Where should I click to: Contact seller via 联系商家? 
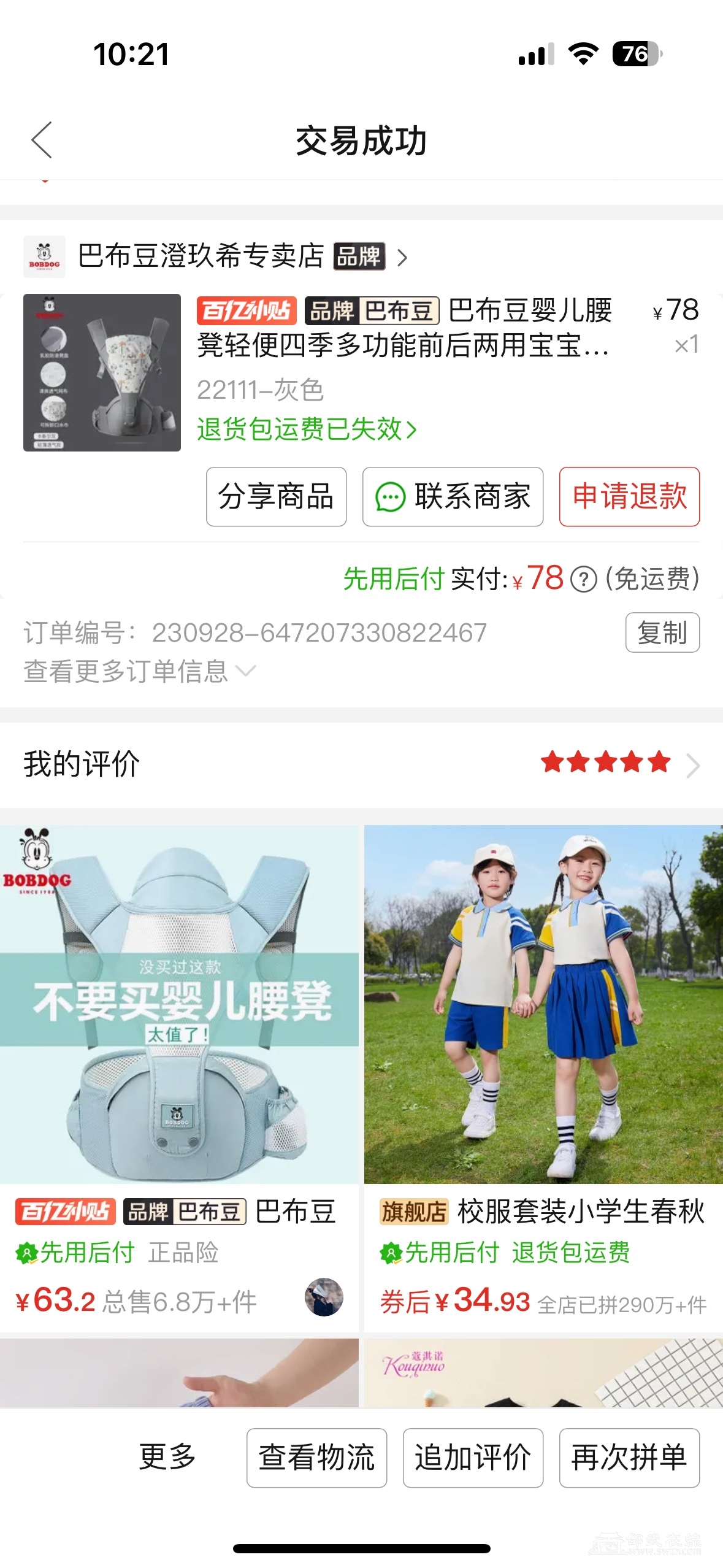tap(453, 497)
